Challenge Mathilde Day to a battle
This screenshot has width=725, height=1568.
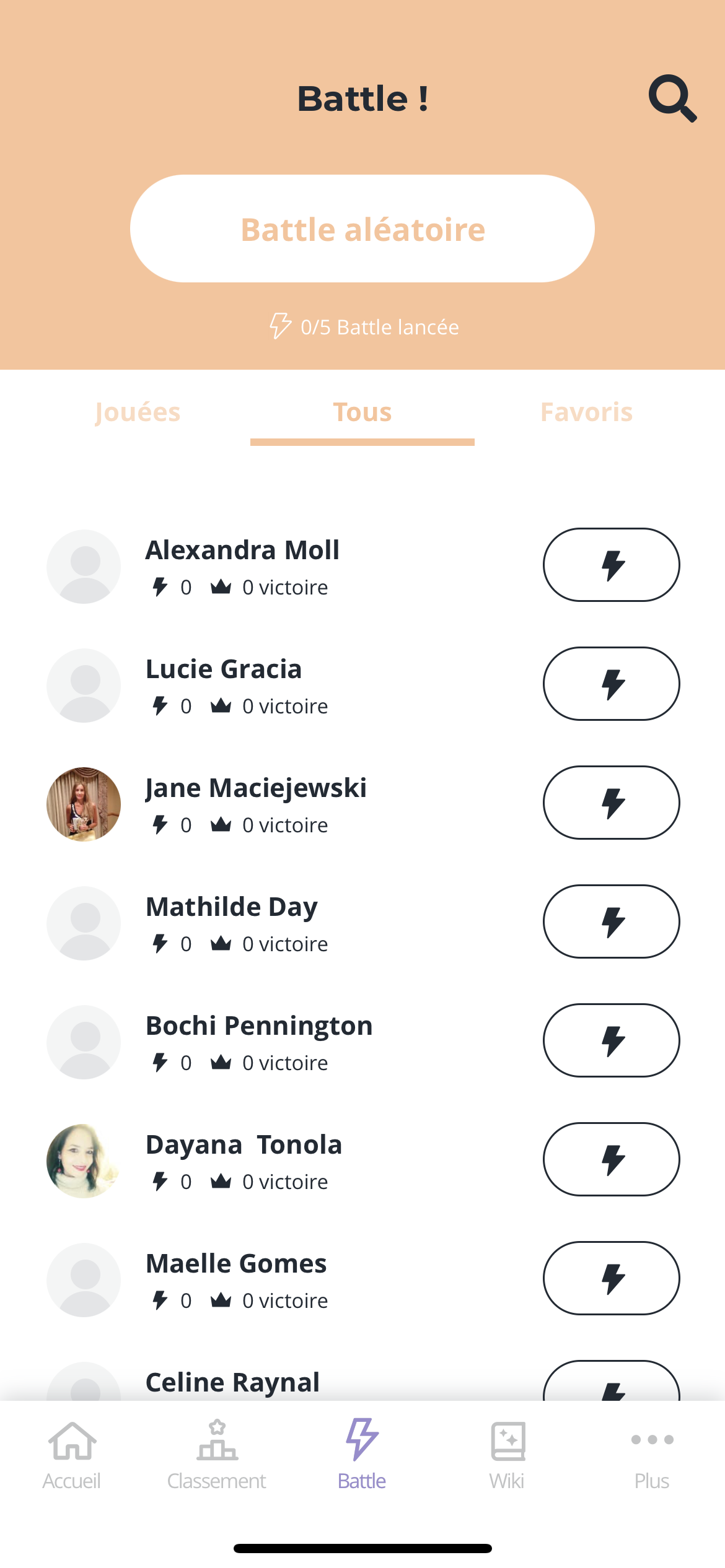(x=612, y=921)
